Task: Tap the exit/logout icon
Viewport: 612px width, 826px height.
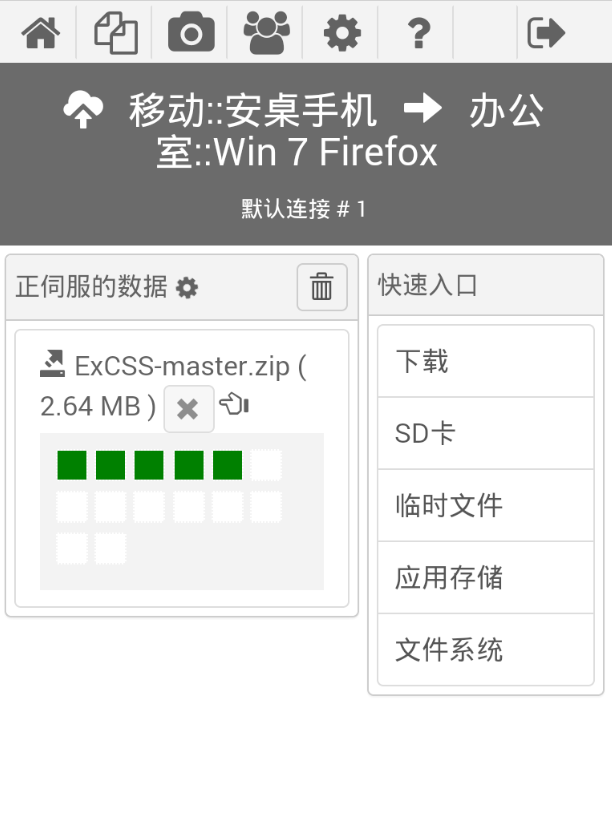Action: pyautogui.click(x=546, y=33)
